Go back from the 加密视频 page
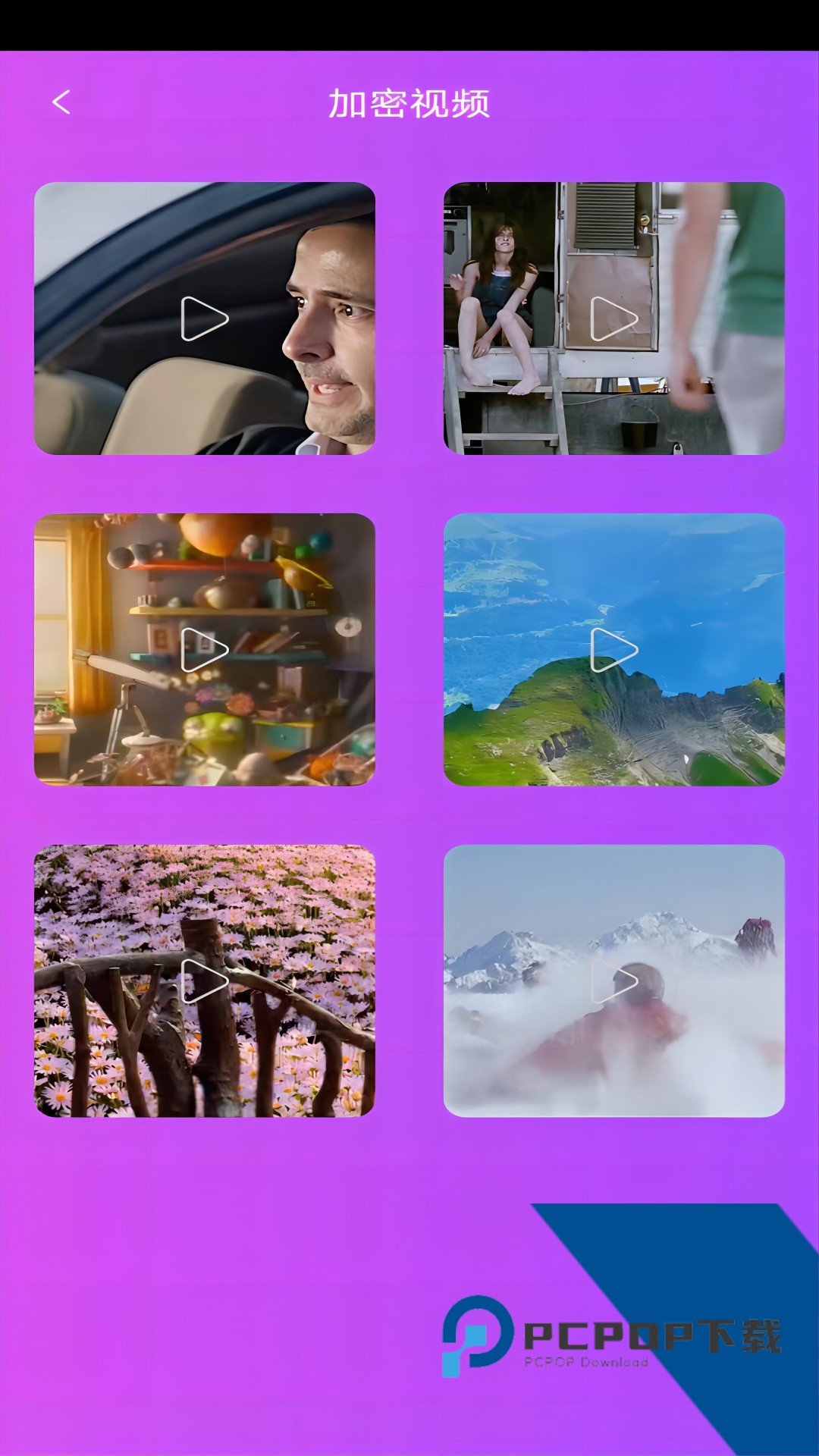Screen dimensions: 819x1456 [62, 102]
